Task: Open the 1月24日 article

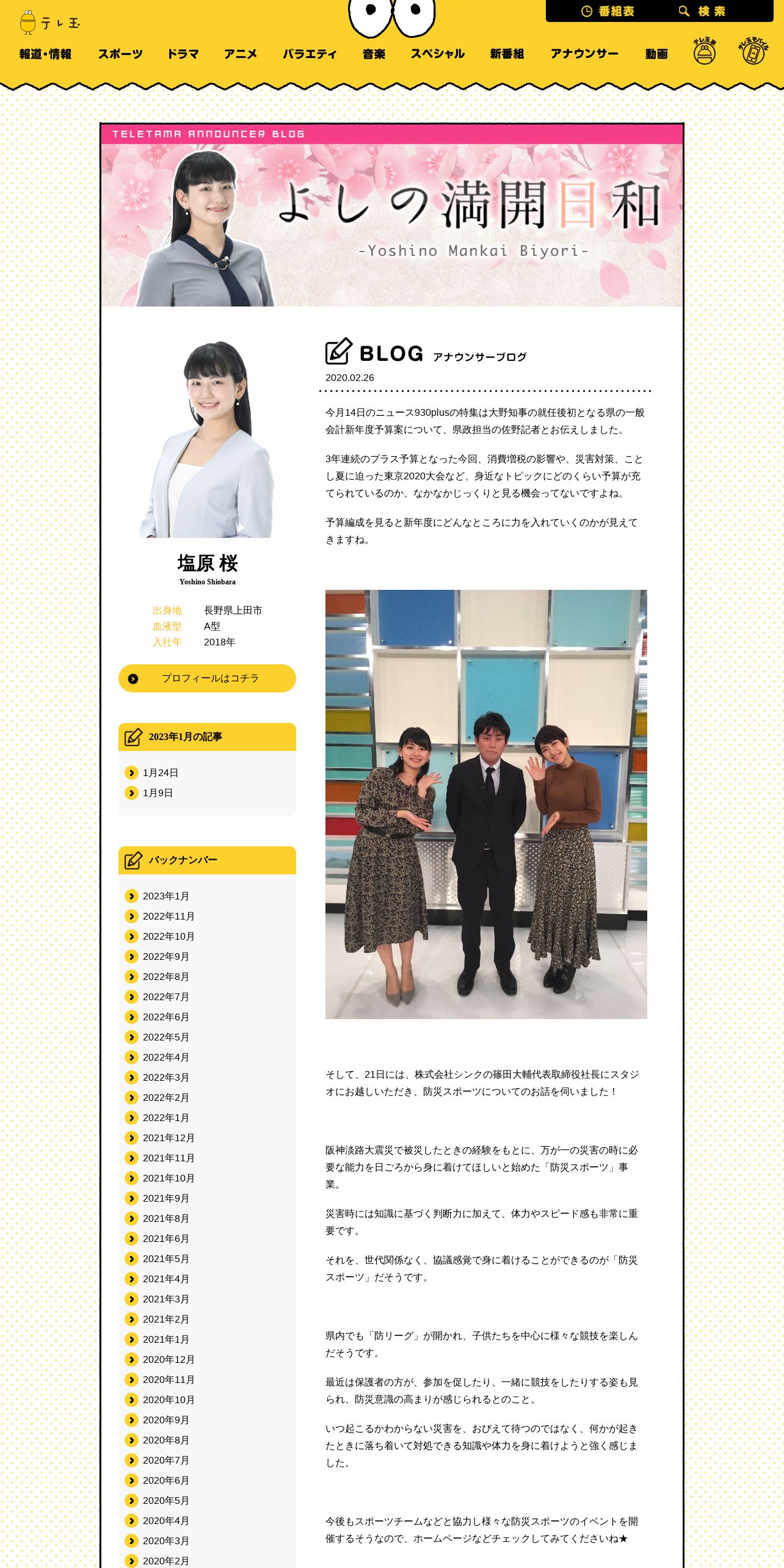Action: coord(160,773)
